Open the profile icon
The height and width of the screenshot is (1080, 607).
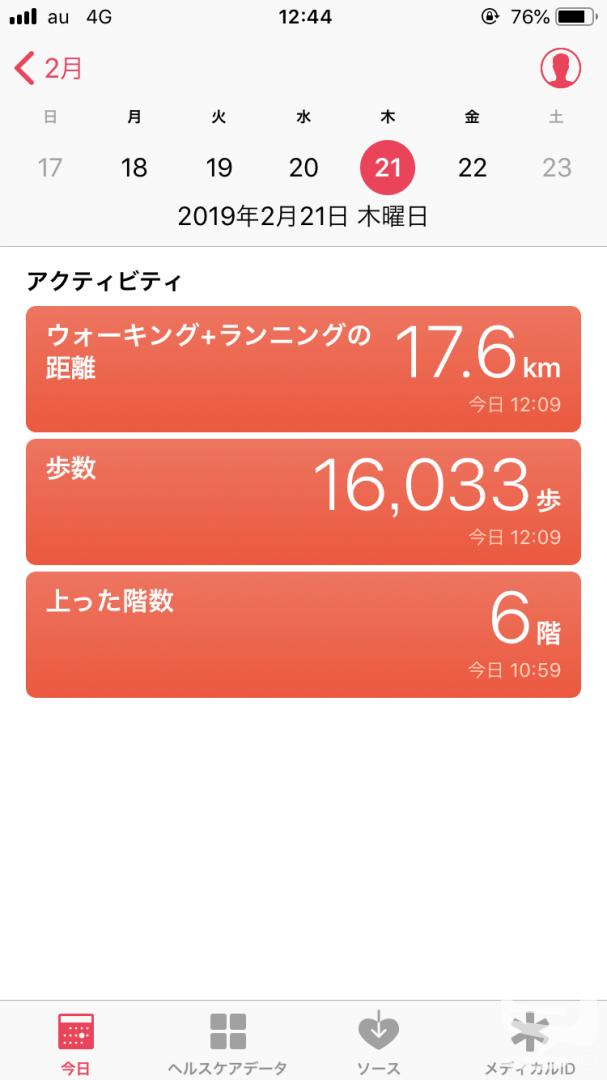(560, 68)
